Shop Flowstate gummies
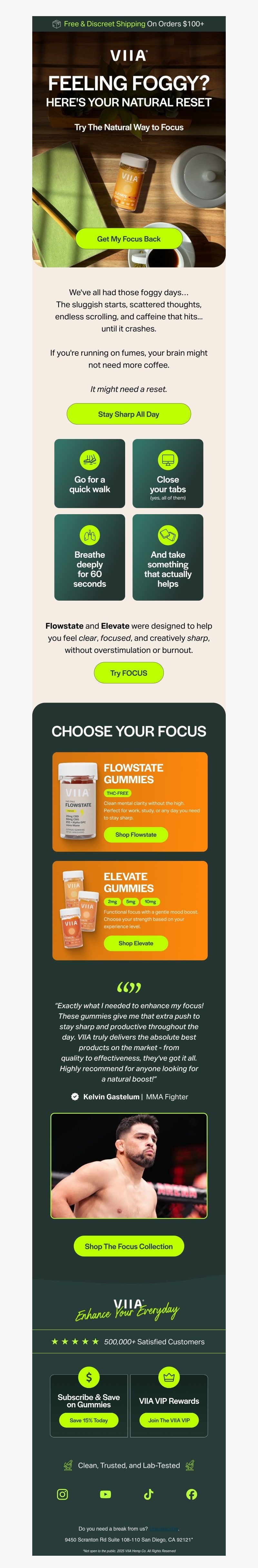 coord(136,834)
